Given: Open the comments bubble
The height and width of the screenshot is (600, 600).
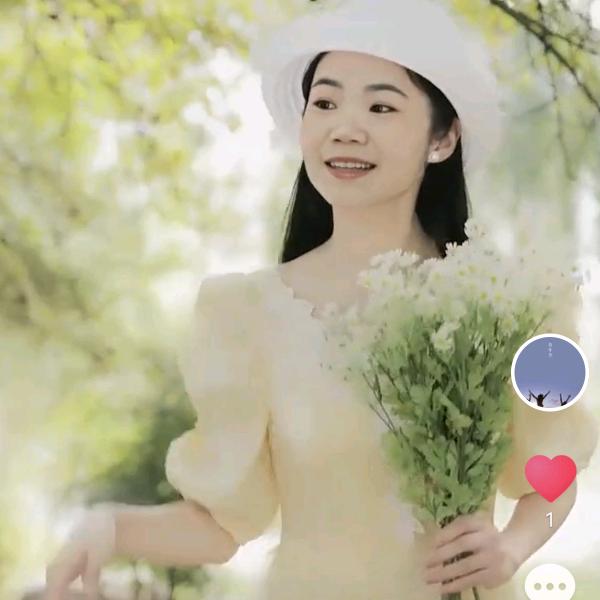Looking at the screenshot, I should [550, 585].
